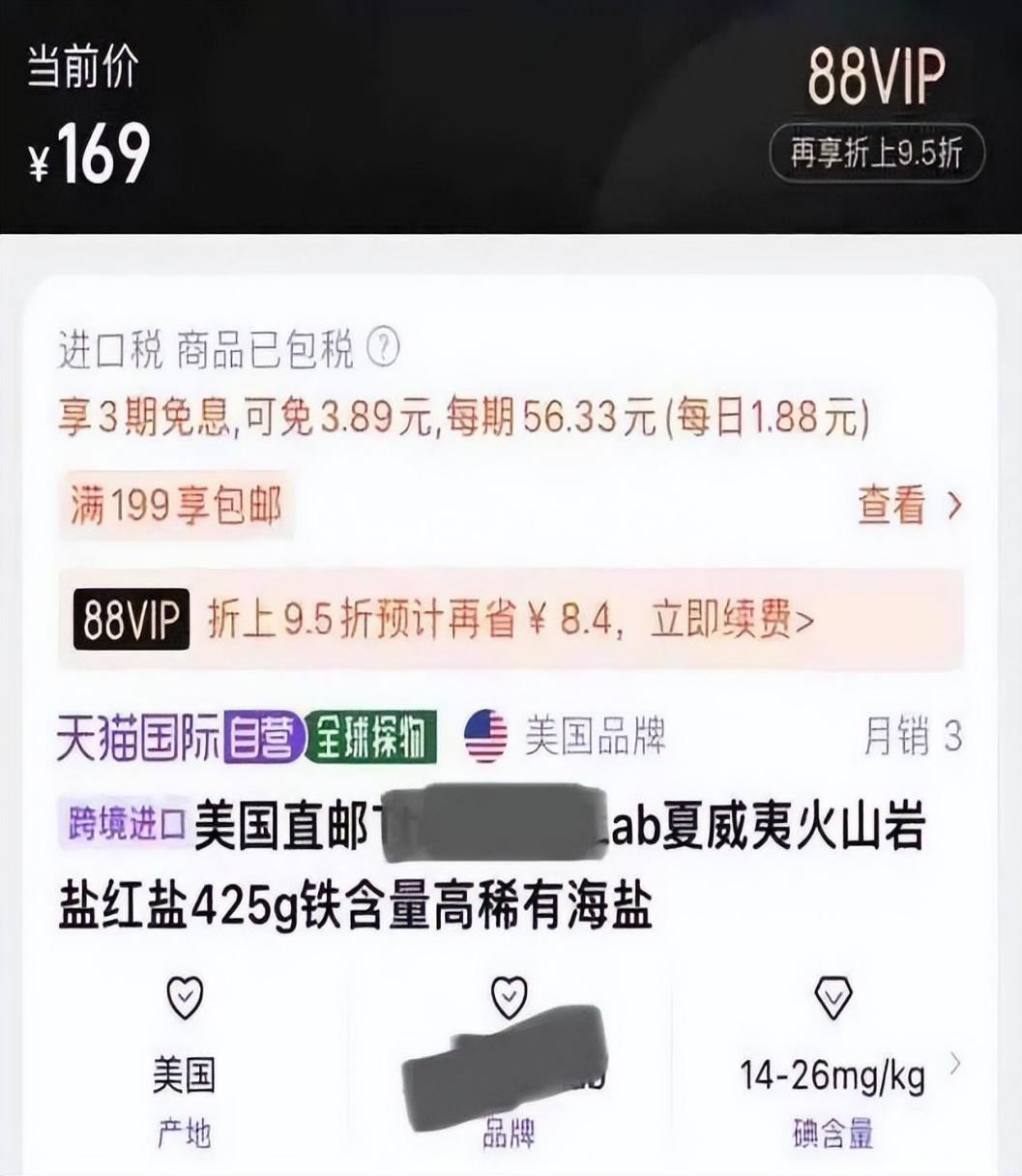Open the 享3期免息 installment details

pos(462,420)
